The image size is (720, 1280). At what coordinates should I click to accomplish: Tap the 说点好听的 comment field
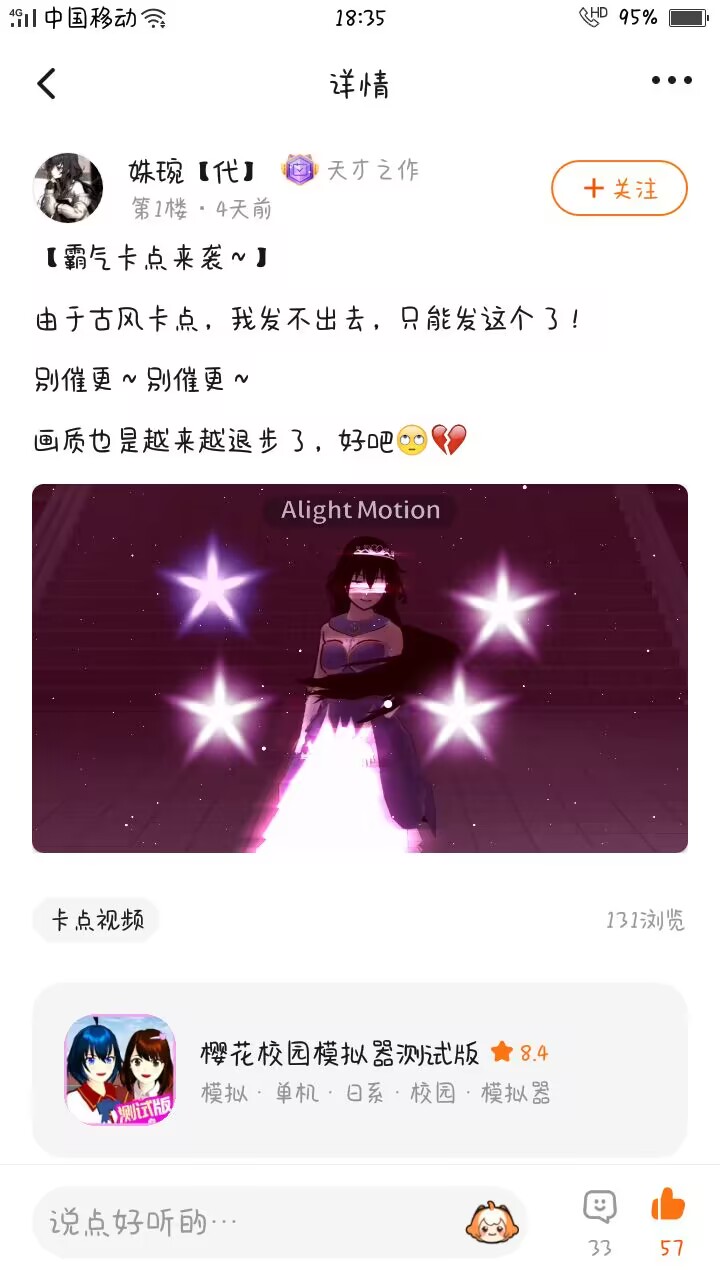(250, 1221)
